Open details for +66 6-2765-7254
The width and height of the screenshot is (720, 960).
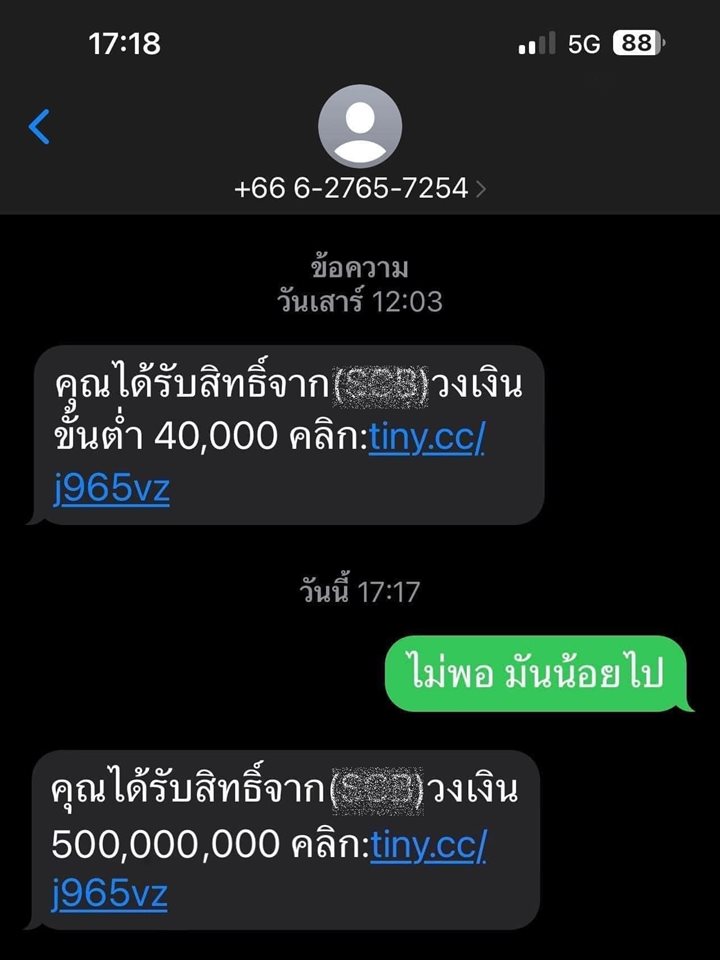click(x=355, y=188)
